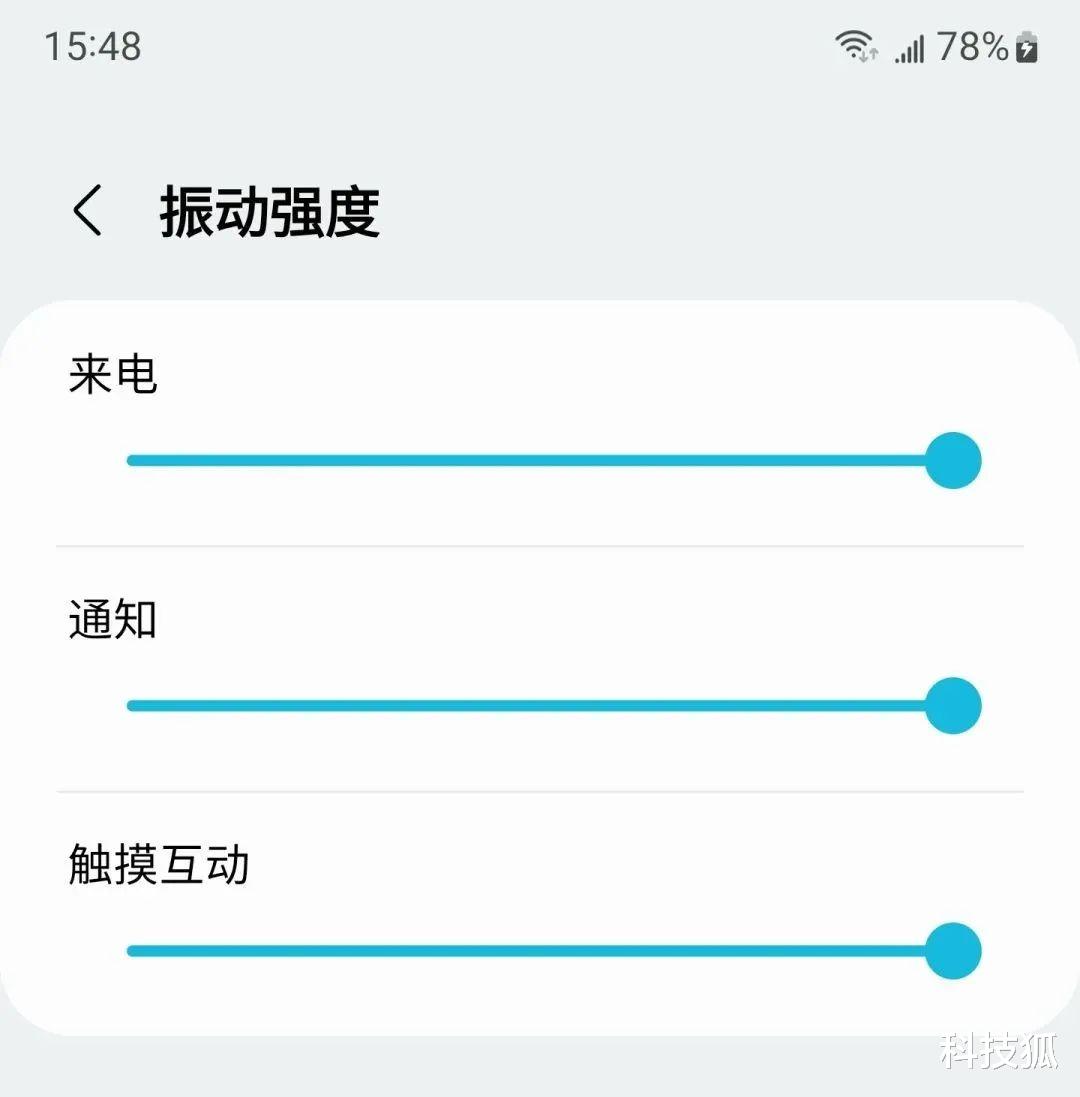
Task: Tap the 通知 slider thumb
Action: click(x=952, y=705)
